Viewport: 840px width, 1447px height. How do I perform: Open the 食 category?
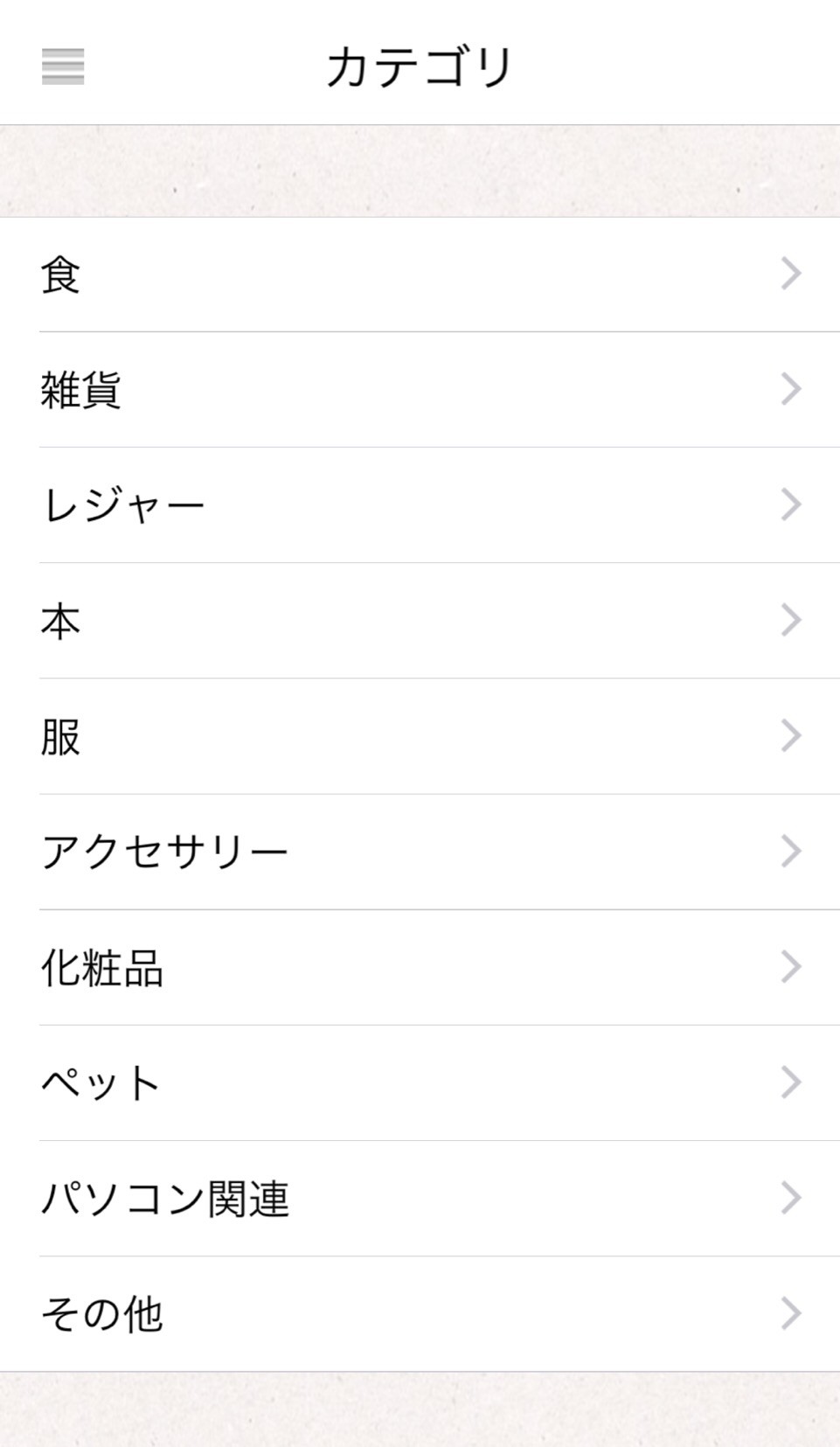point(420,275)
